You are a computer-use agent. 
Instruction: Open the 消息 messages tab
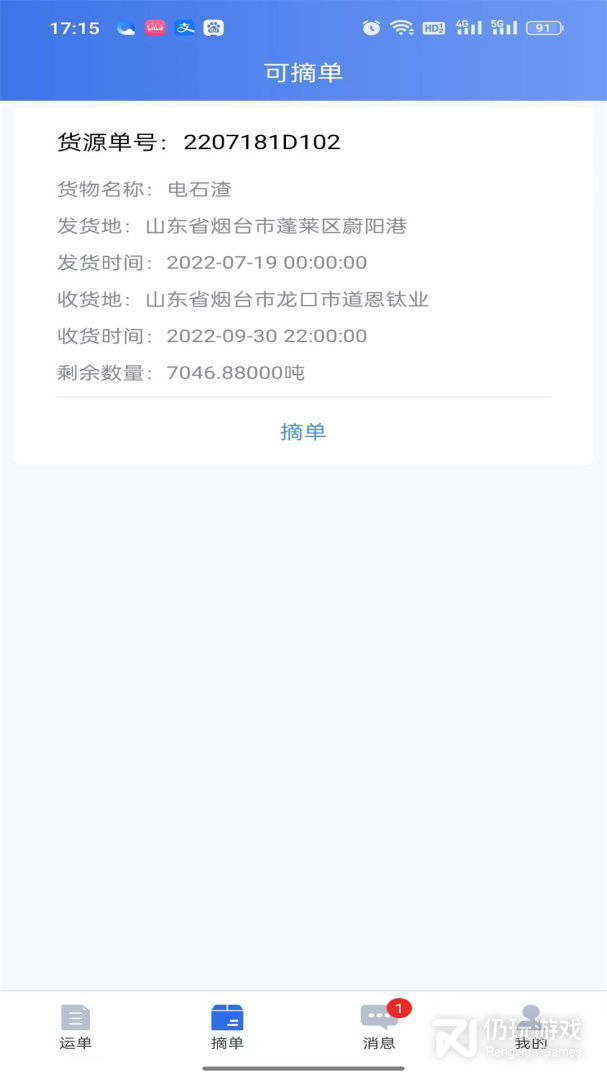tap(380, 1027)
